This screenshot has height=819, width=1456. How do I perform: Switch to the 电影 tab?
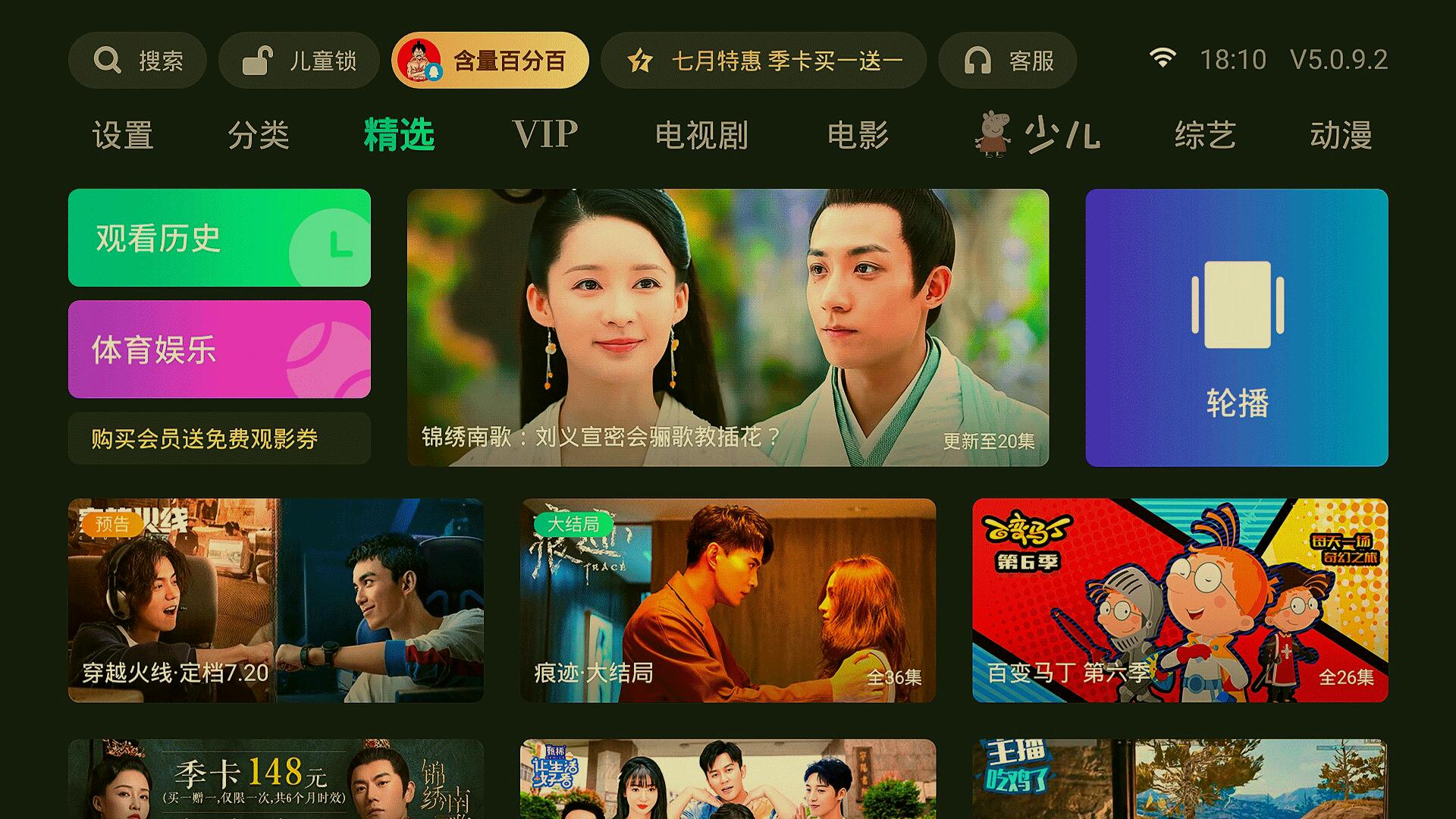click(858, 135)
